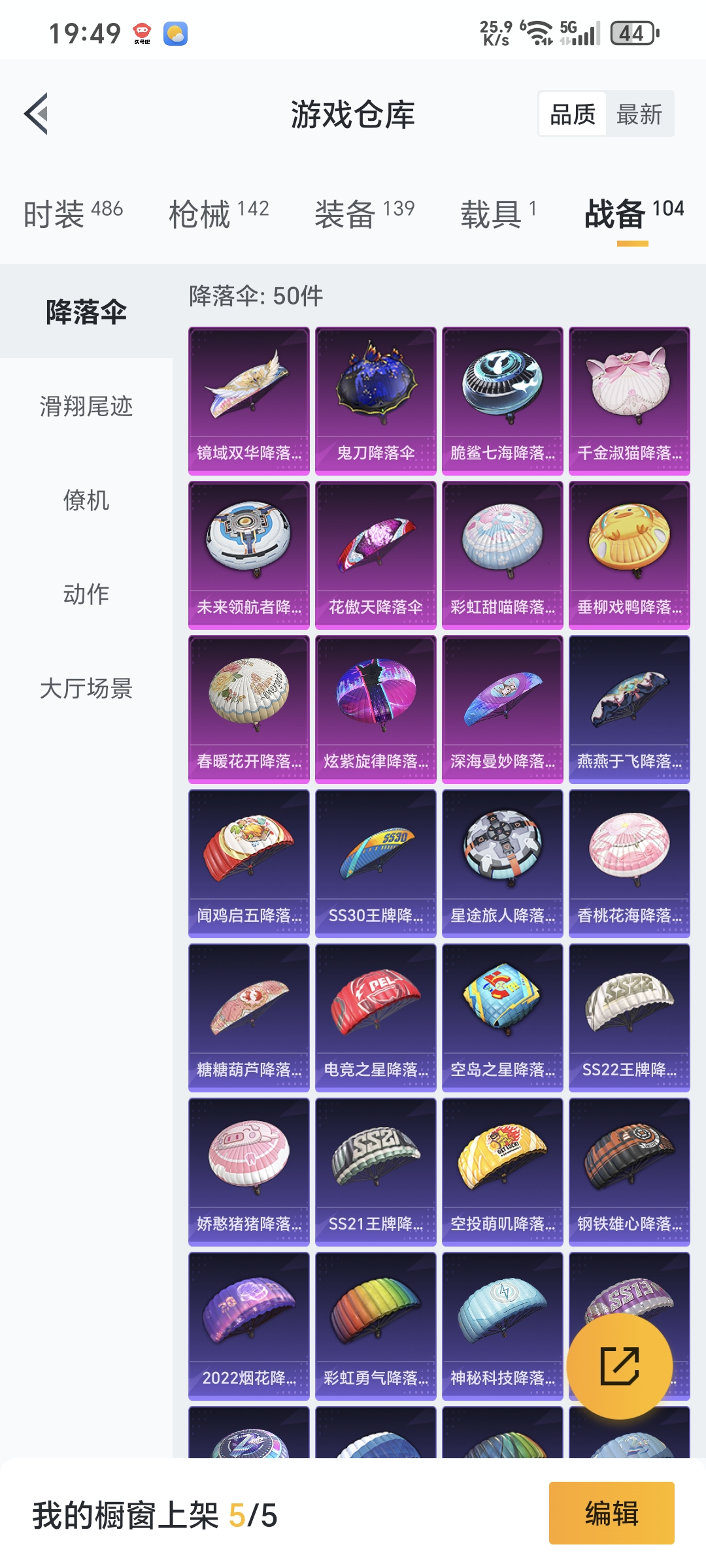Select the 僚机 side category
The width and height of the screenshot is (706, 1568).
click(x=86, y=500)
